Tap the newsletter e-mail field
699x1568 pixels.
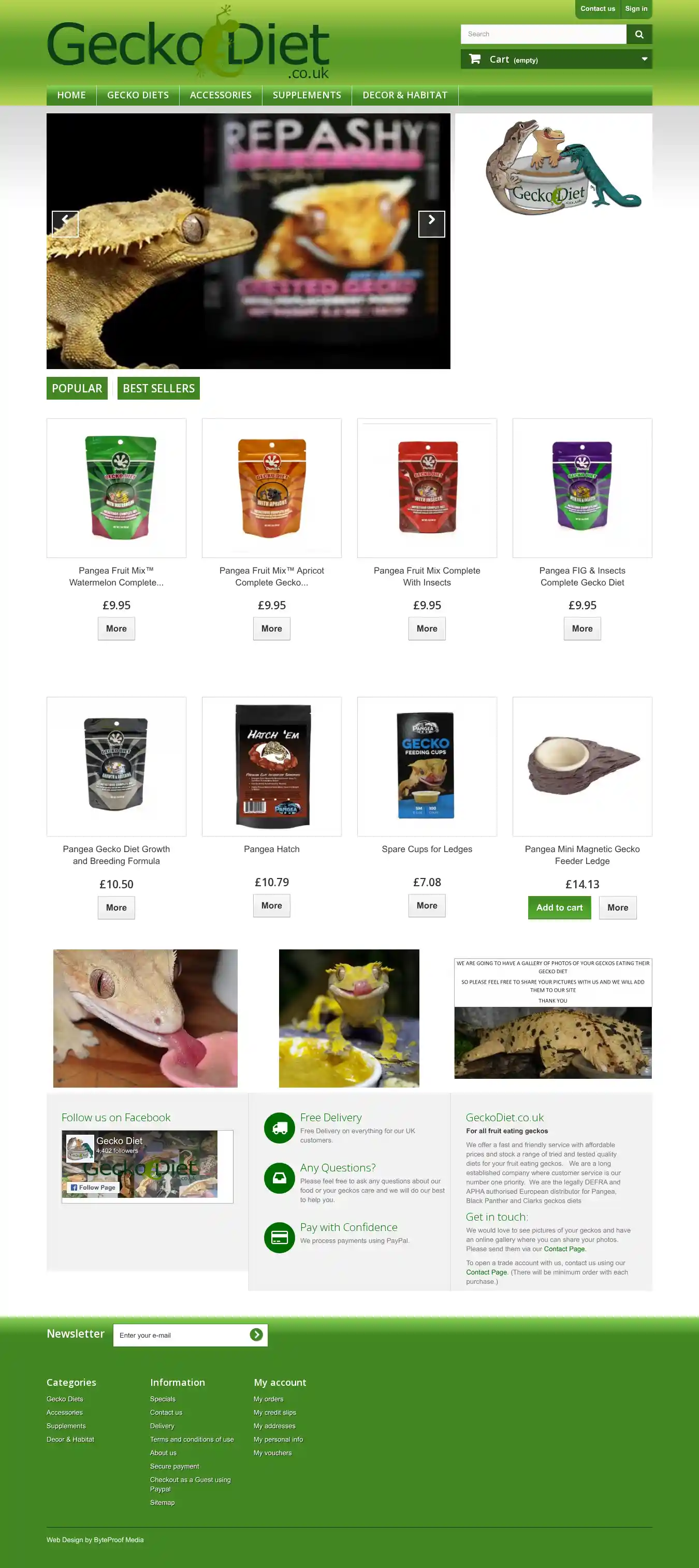coord(181,1335)
